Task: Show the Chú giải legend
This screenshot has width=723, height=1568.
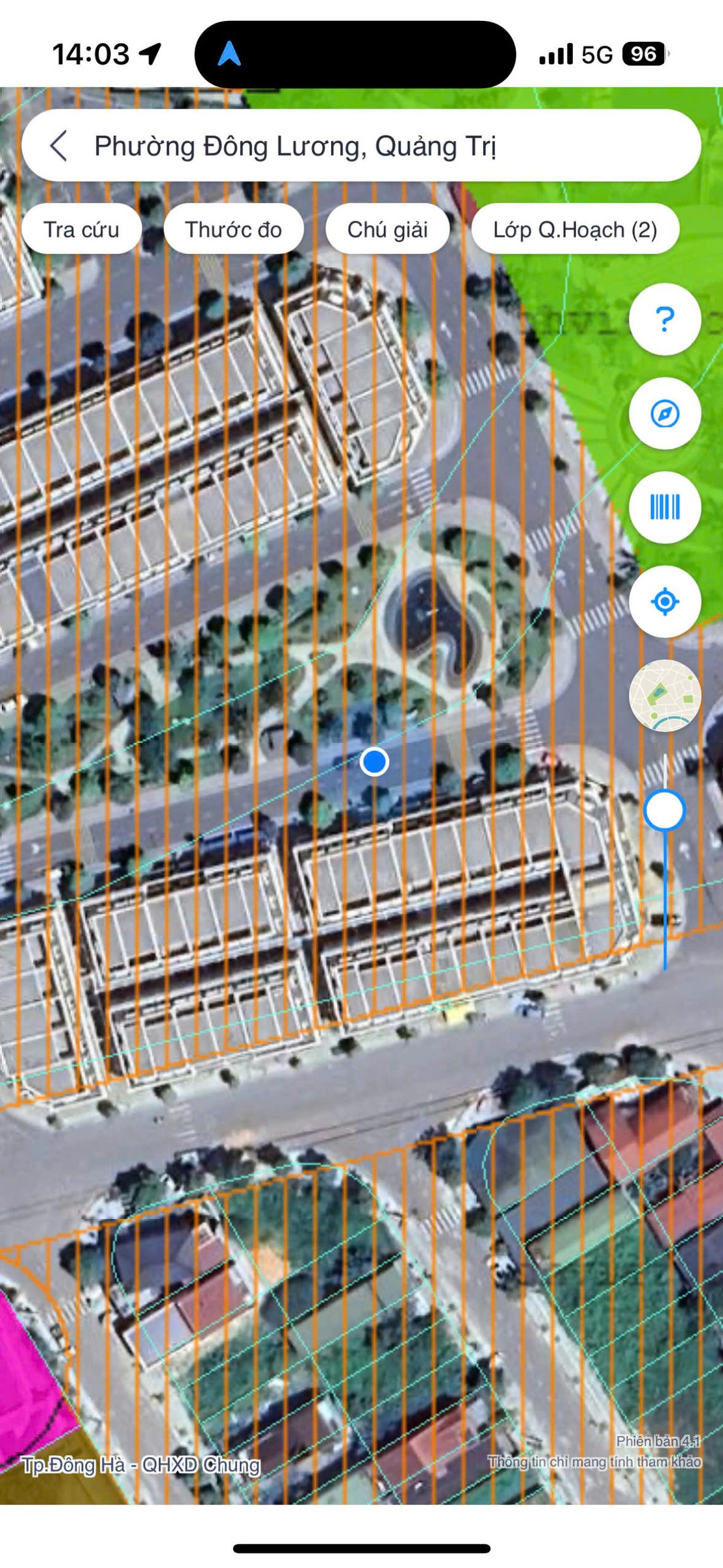Action: click(387, 229)
